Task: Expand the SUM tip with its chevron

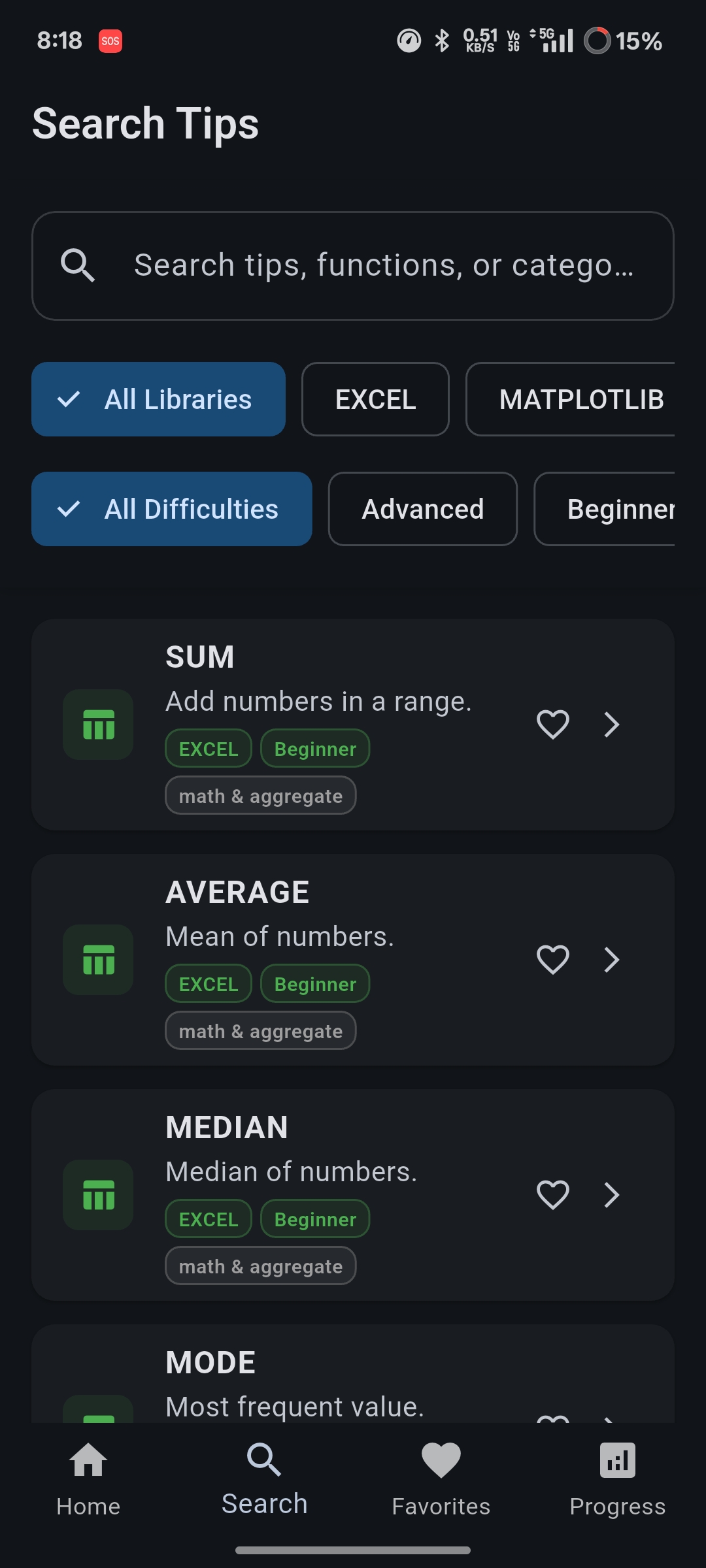Action: (612, 725)
